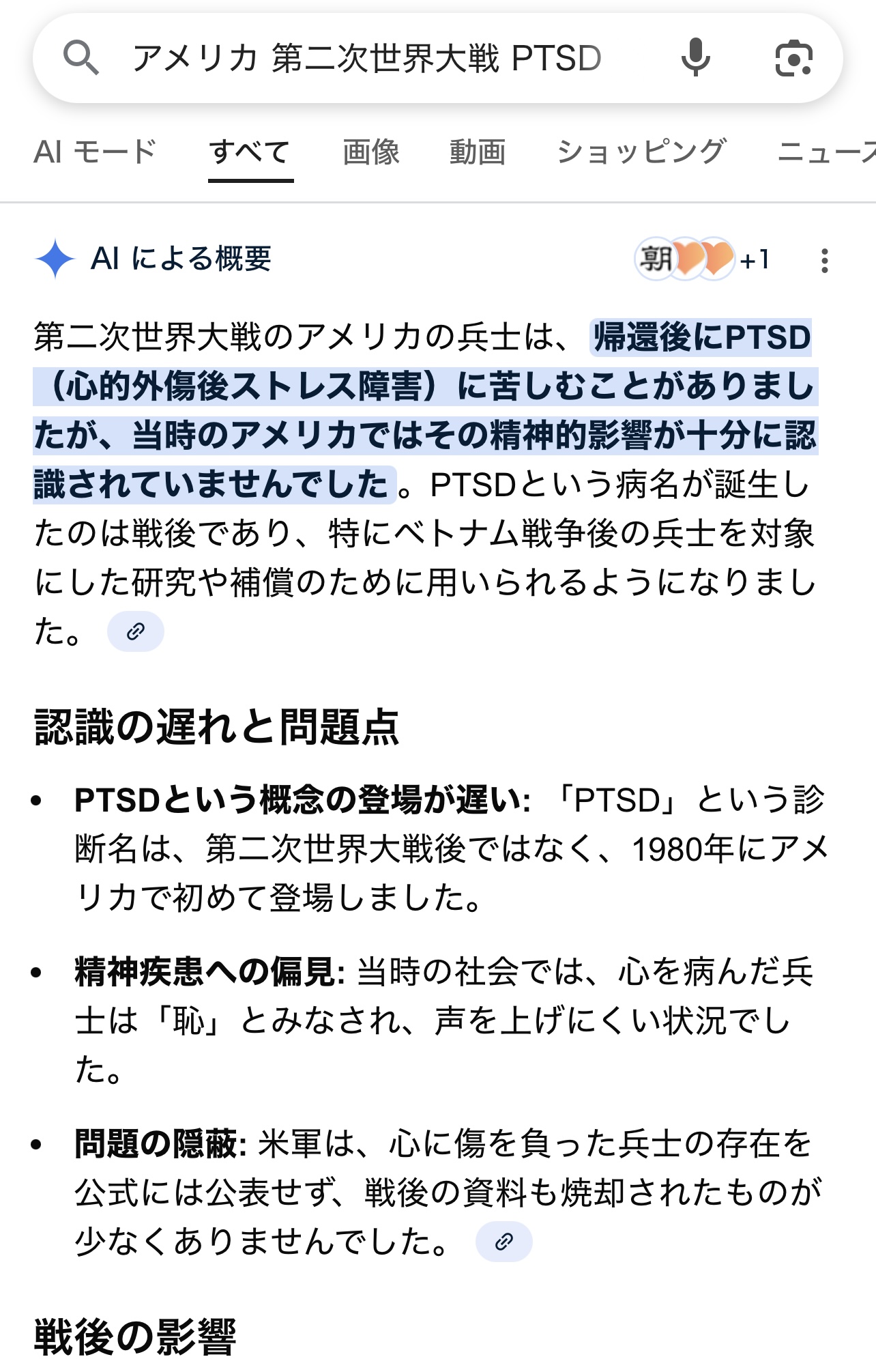Select the すべて tab
Image resolution: width=876 pixels, height=1372 pixels.
(250, 152)
